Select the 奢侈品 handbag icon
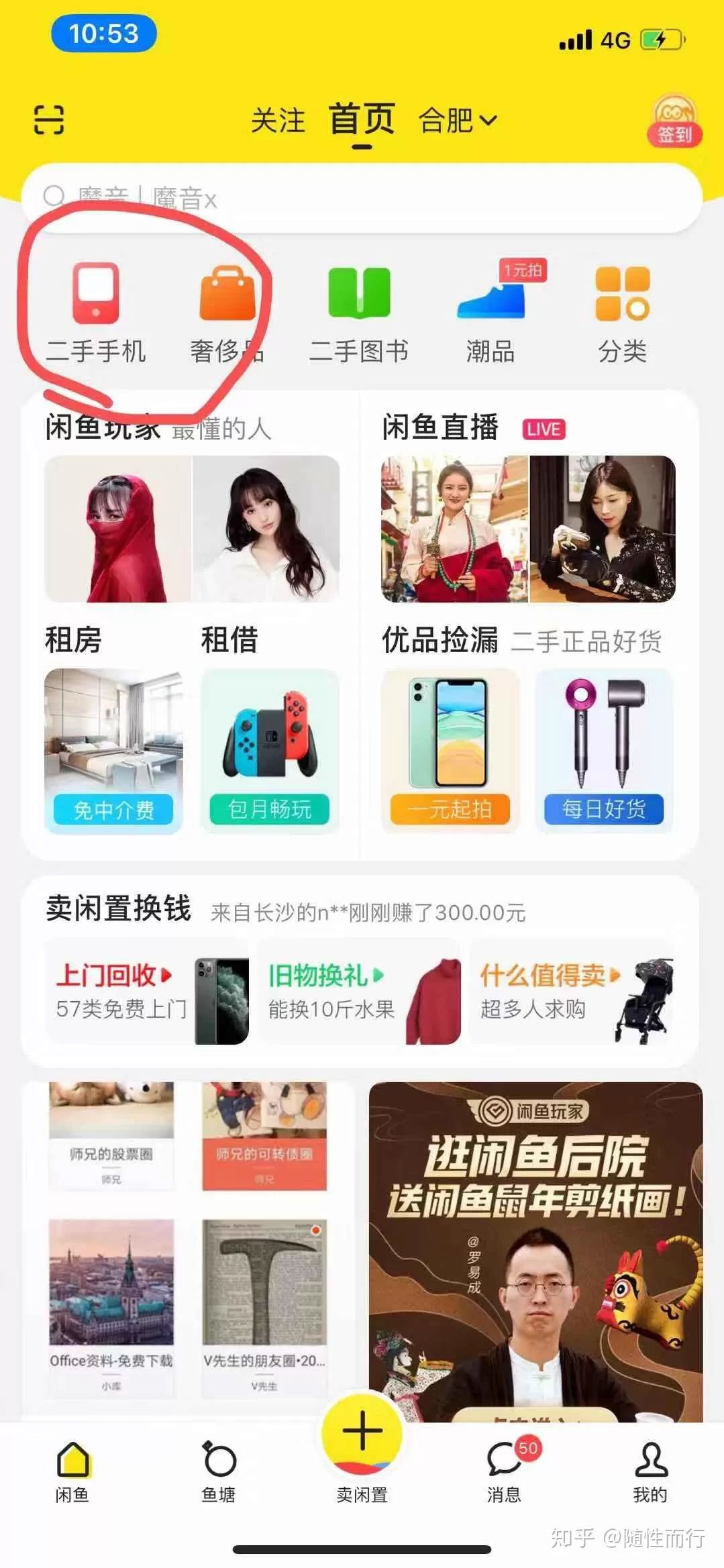 [227, 300]
